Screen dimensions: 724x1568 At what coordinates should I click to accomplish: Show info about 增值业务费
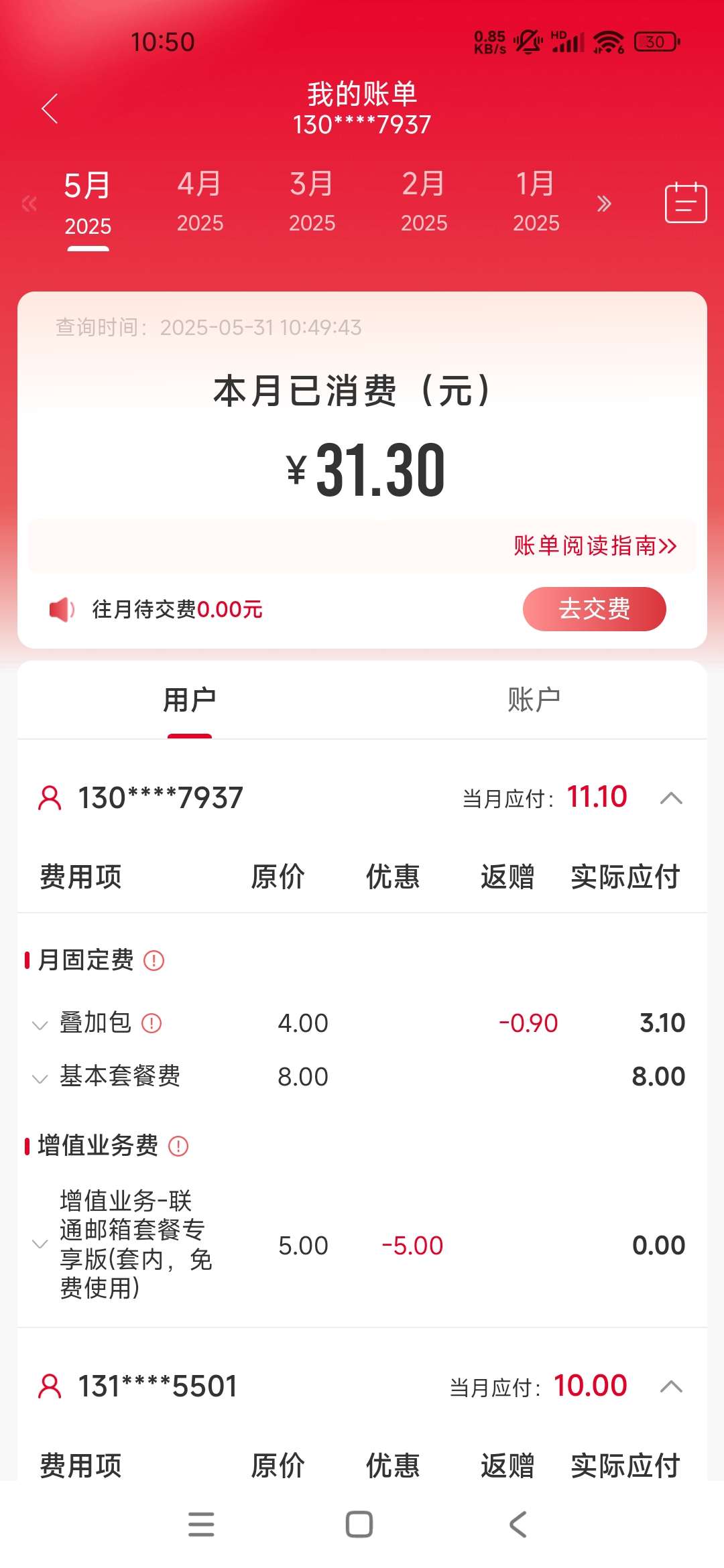click(x=178, y=1146)
